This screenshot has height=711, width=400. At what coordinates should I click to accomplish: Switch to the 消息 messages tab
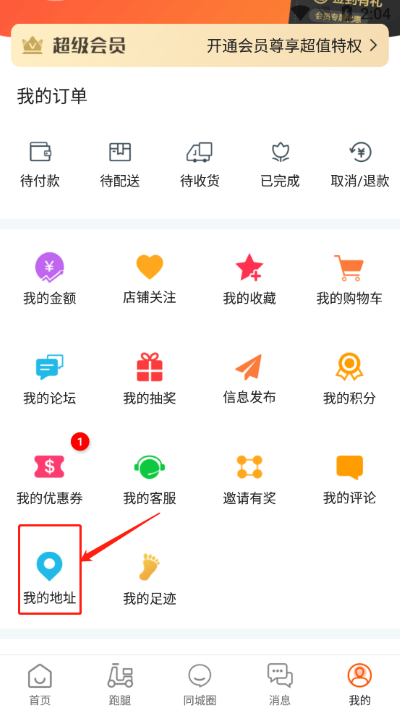[280, 684]
